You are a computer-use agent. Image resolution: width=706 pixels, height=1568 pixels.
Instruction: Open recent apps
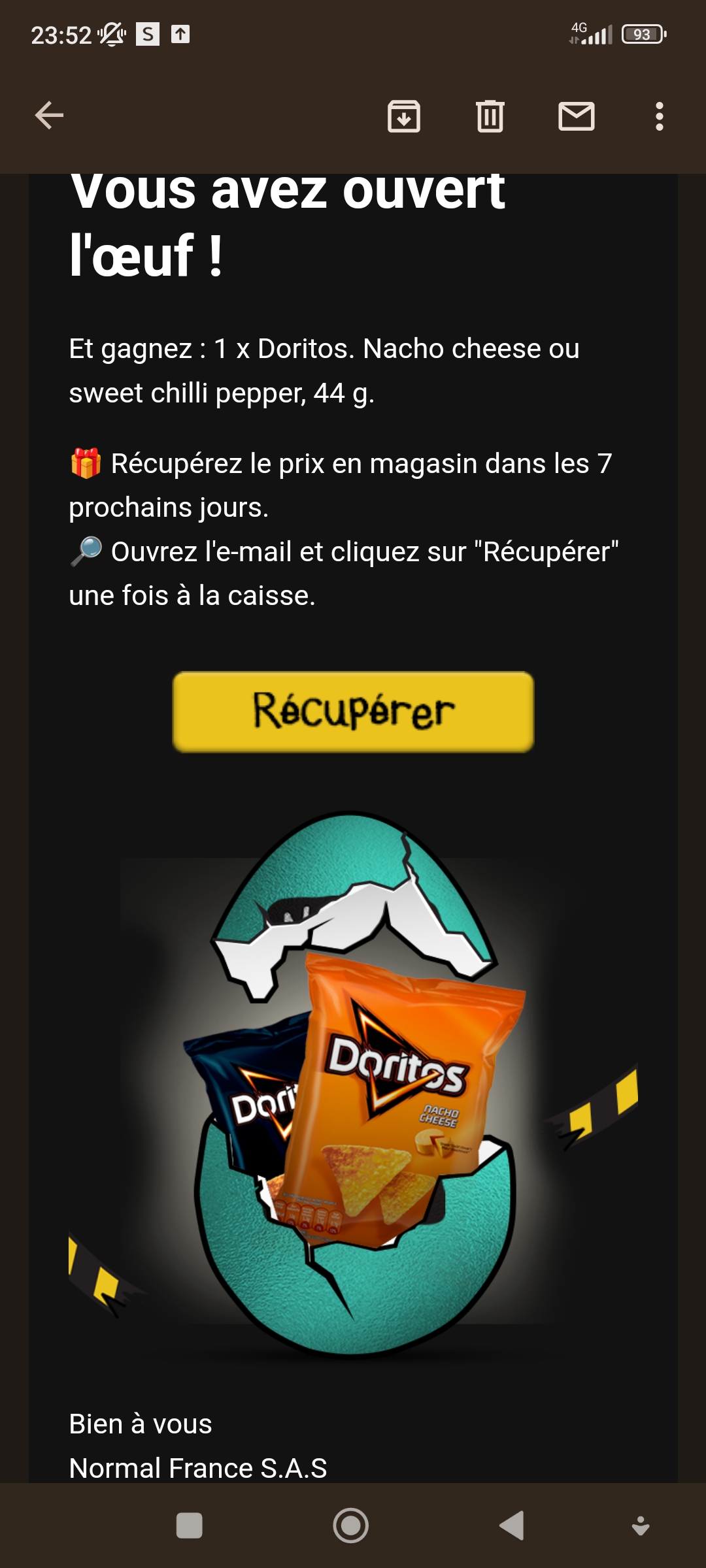pyautogui.click(x=190, y=1526)
